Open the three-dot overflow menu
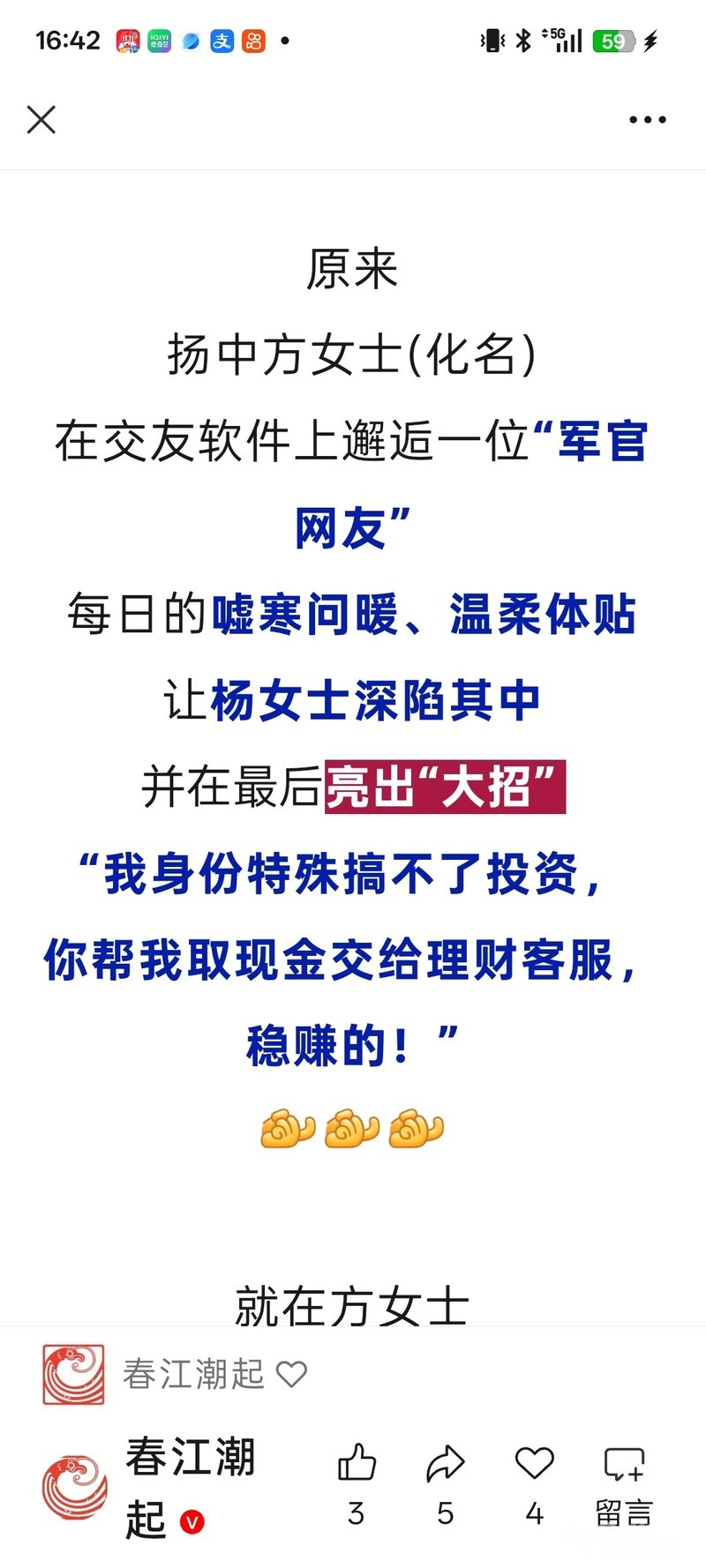Image resolution: width=706 pixels, height=1568 pixels. coord(648,120)
